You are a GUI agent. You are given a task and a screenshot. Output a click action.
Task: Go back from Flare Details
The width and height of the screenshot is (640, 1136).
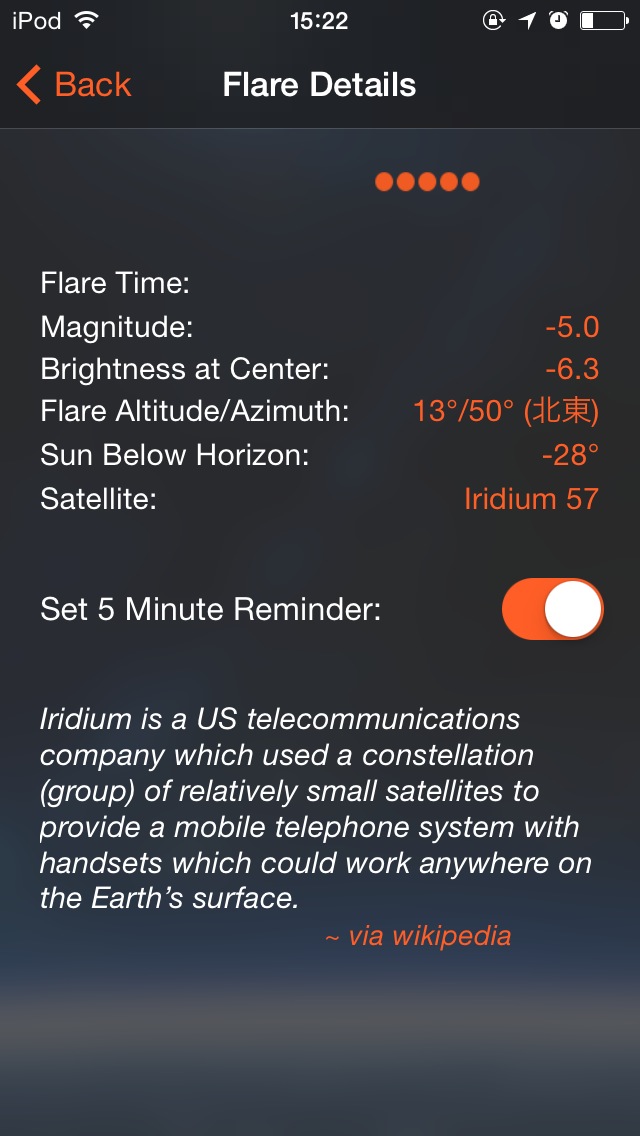click(x=74, y=85)
